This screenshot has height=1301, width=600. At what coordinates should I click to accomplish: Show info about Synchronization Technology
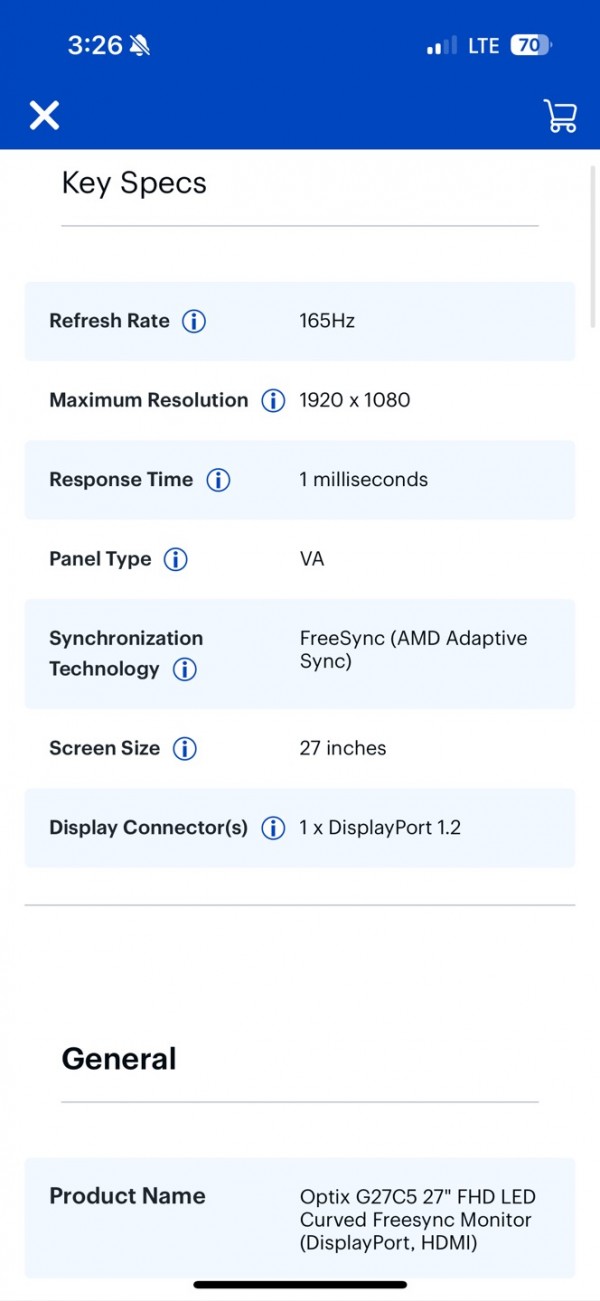(184, 670)
